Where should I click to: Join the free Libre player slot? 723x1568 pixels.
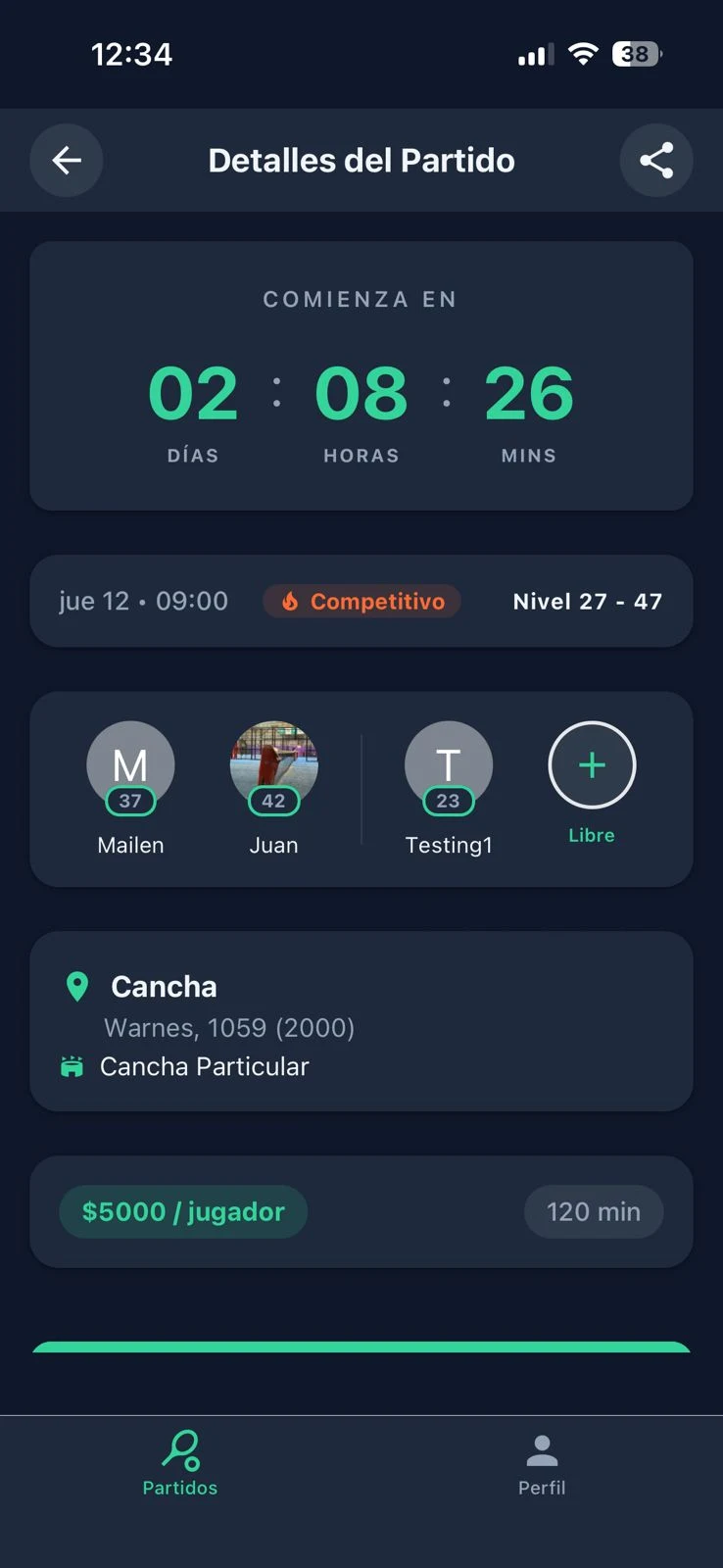(x=592, y=765)
